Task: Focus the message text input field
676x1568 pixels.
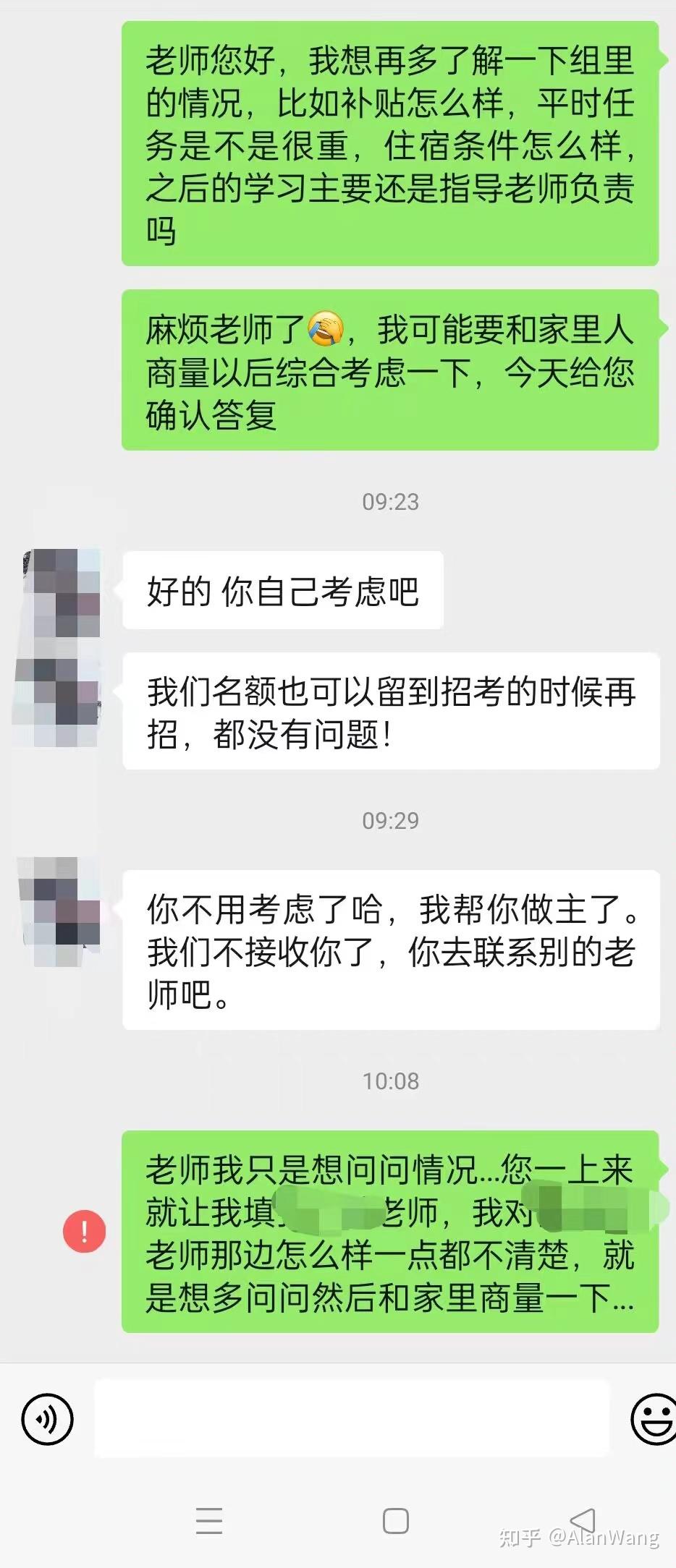Action: (352, 1418)
